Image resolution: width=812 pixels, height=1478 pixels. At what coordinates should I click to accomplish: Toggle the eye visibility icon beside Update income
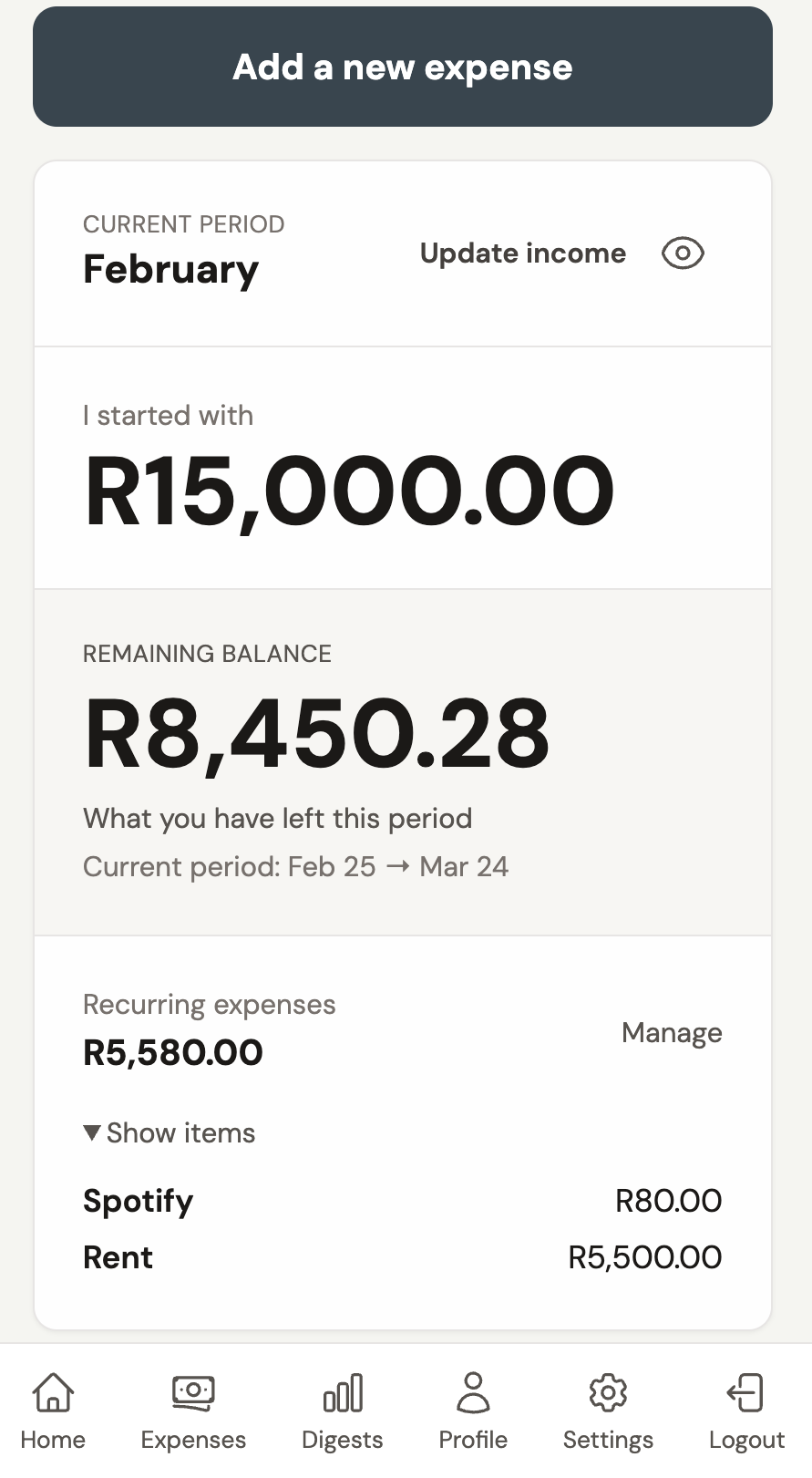pyautogui.click(x=682, y=253)
